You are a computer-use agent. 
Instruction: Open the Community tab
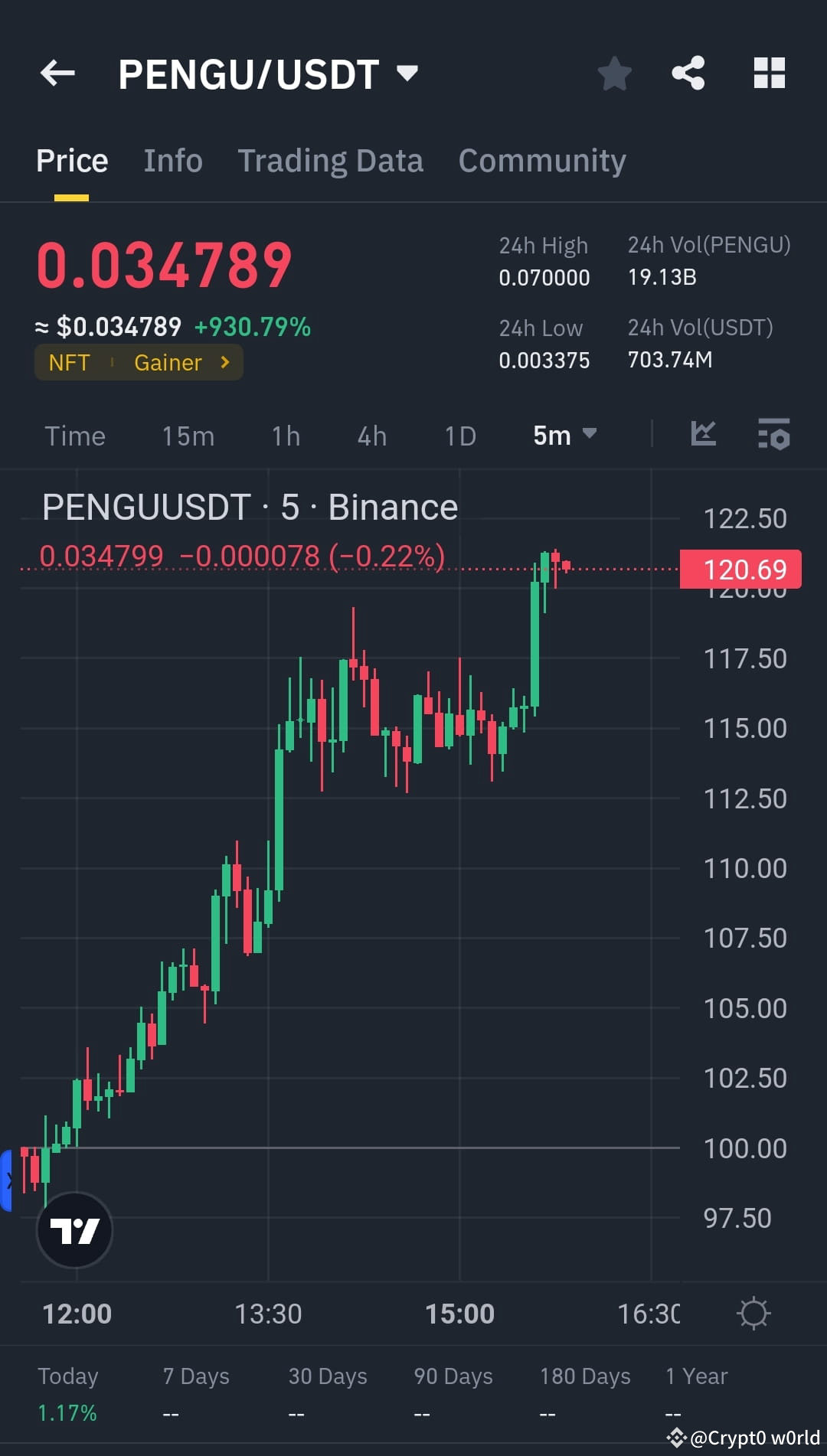[x=541, y=160]
